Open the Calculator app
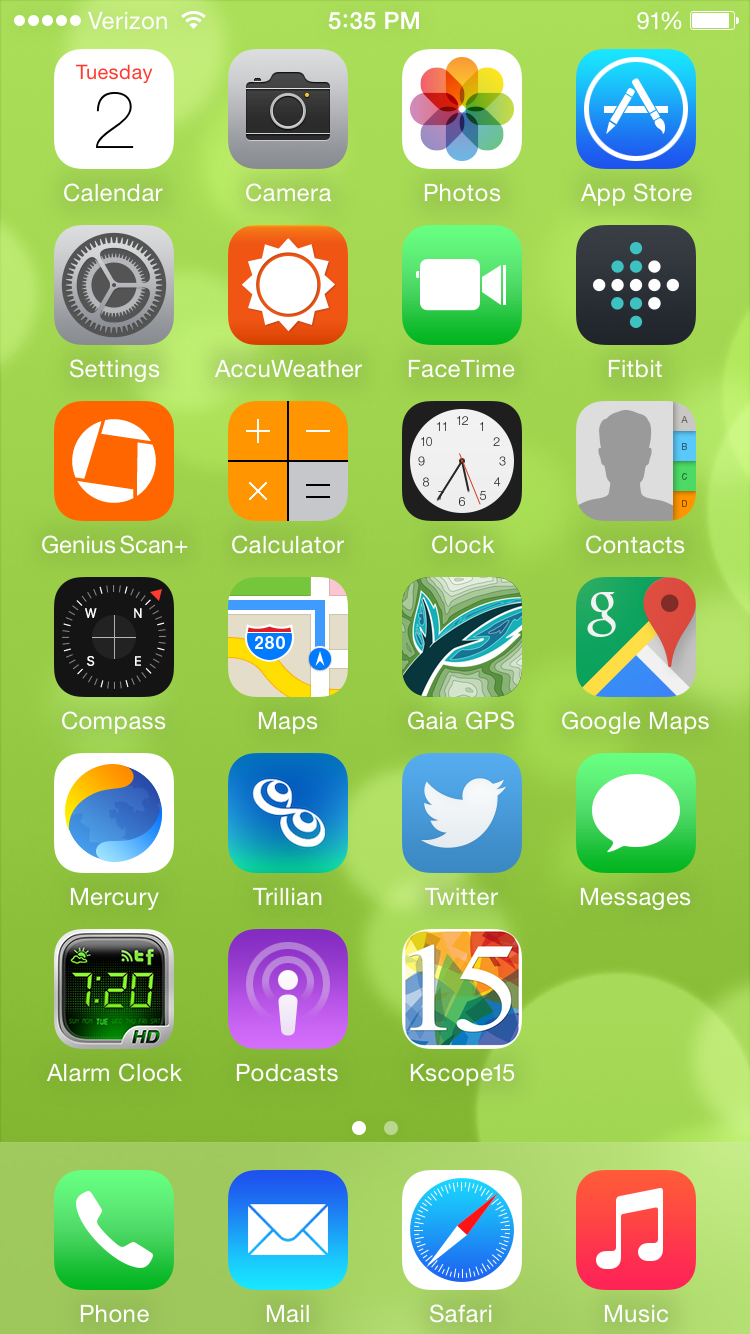Image resolution: width=750 pixels, height=1334 pixels. [x=288, y=462]
